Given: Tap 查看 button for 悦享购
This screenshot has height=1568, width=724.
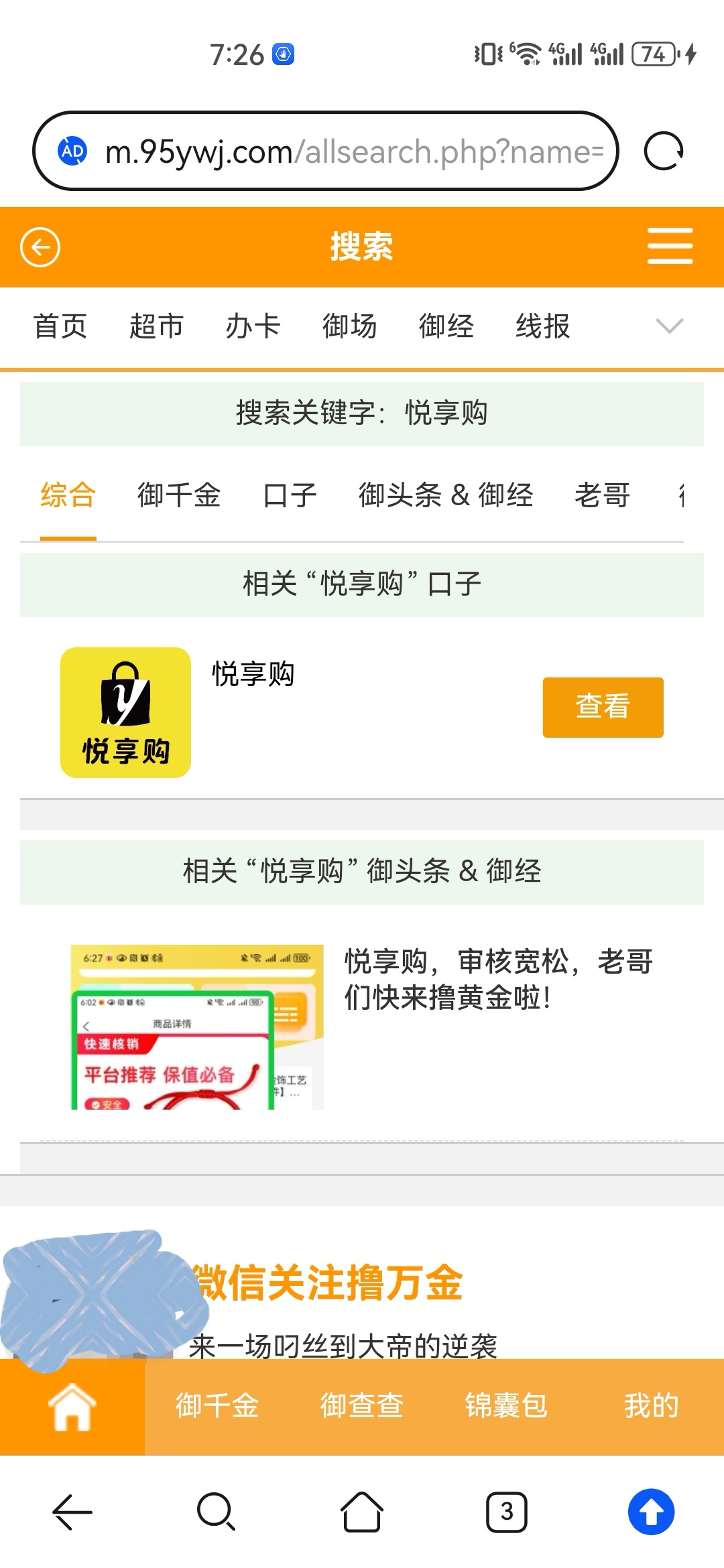Looking at the screenshot, I should [x=603, y=707].
